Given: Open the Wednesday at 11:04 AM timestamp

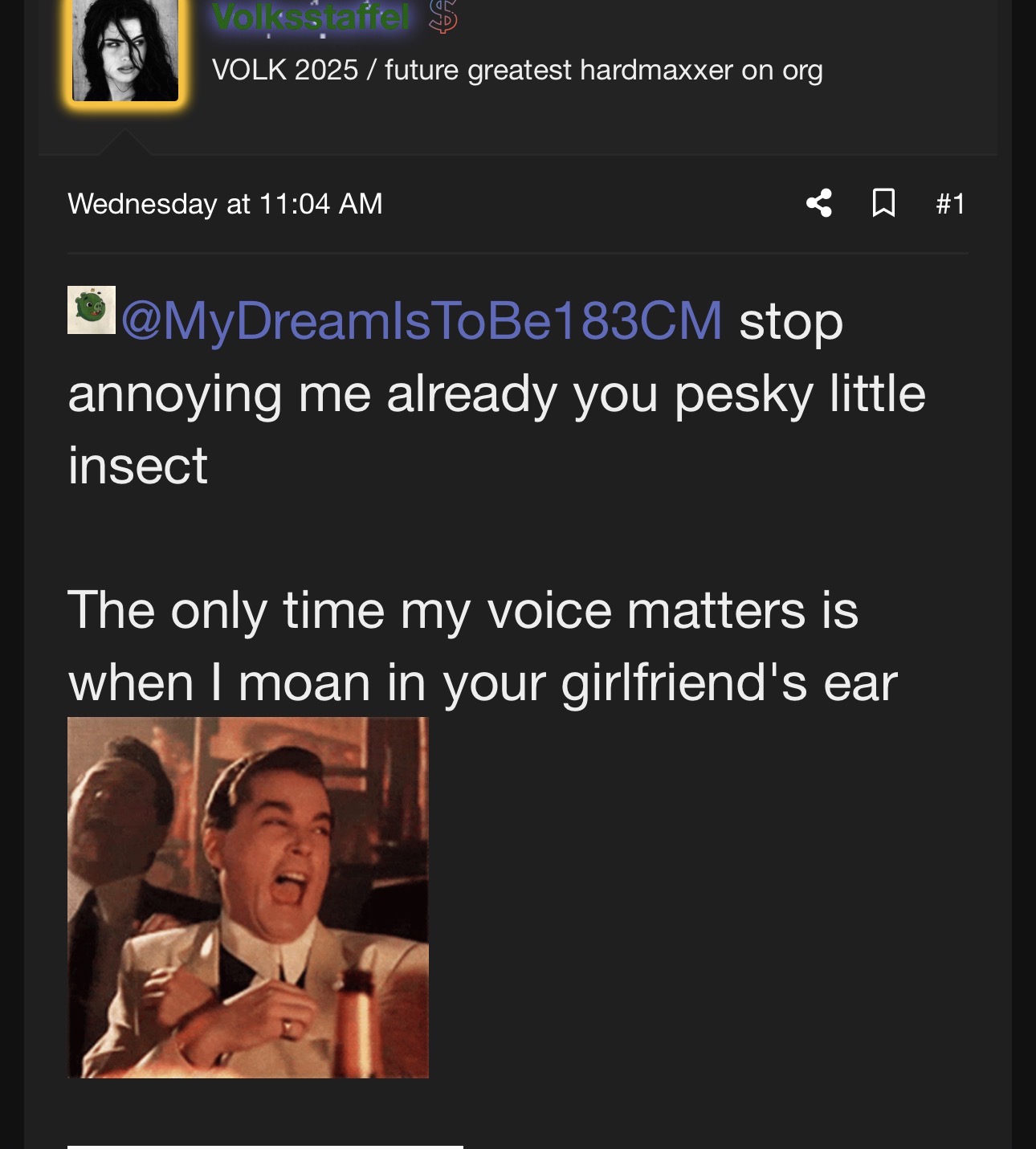Looking at the screenshot, I should [225, 204].
